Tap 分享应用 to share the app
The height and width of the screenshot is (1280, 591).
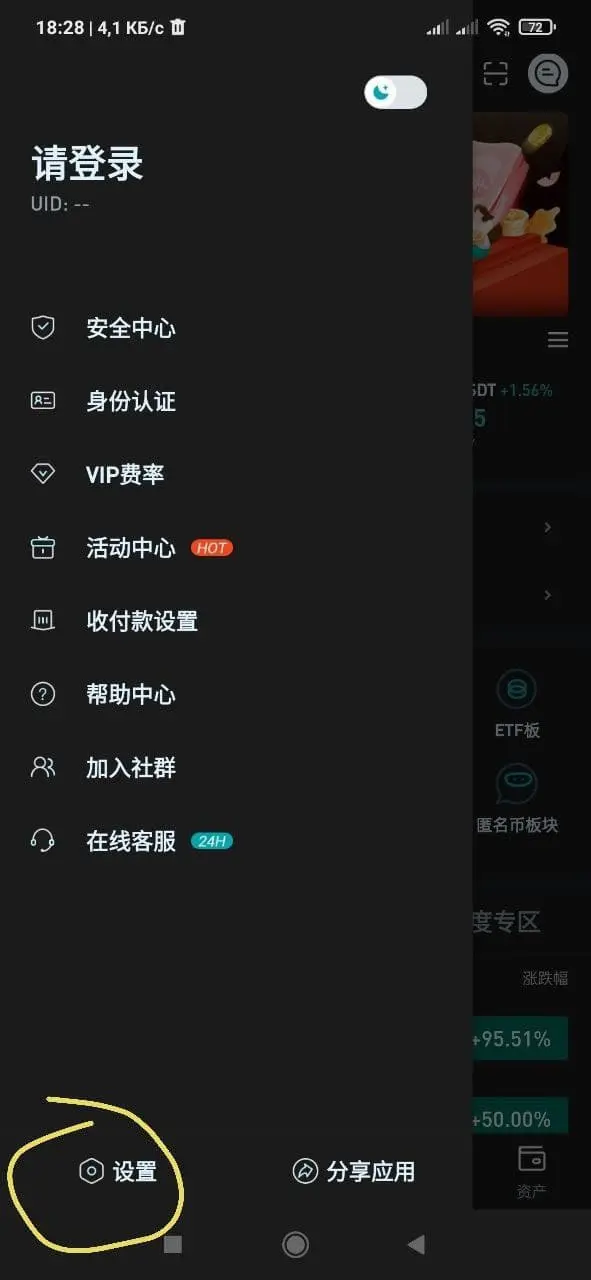353,1171
